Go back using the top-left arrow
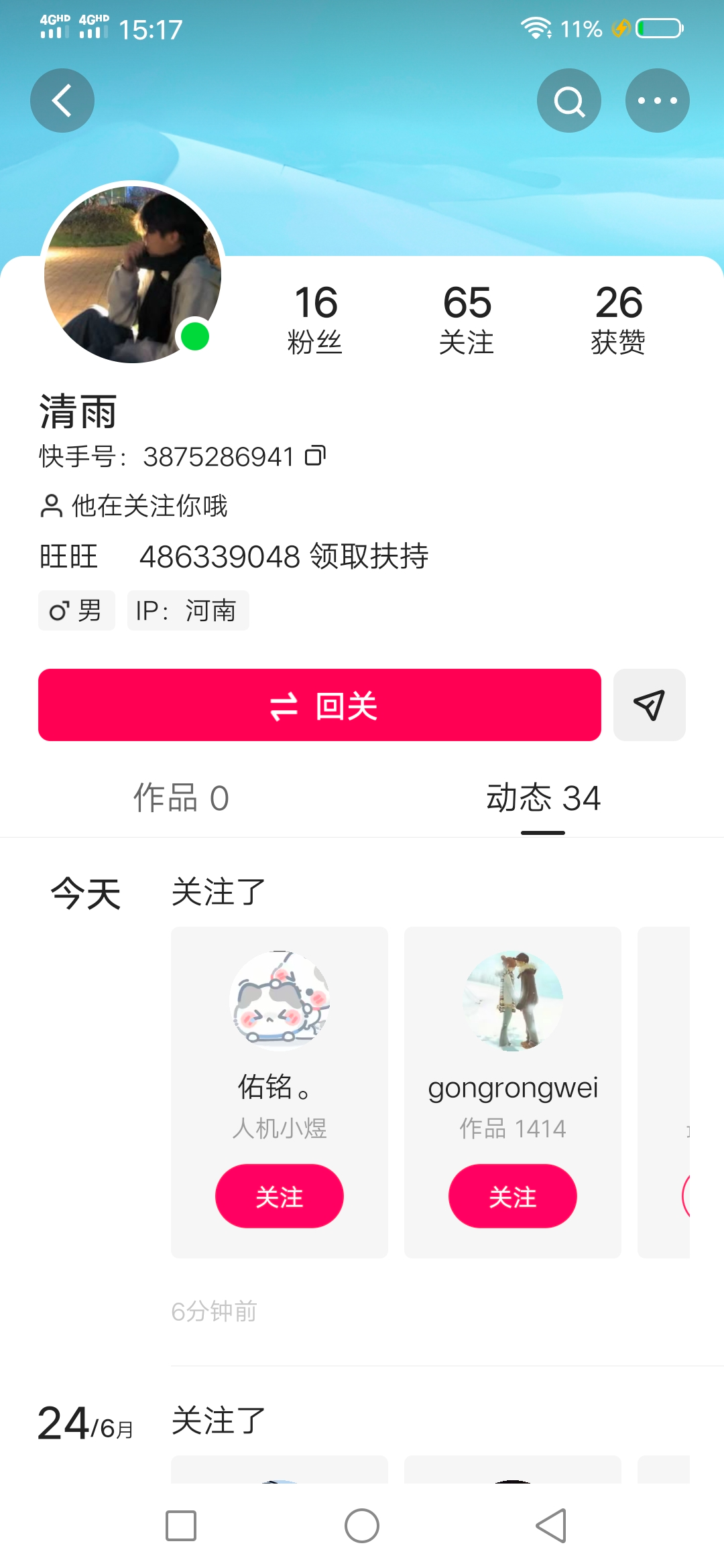Image resolution: width=724 pixels, height=1568 pixels. [x=62, y=101]
